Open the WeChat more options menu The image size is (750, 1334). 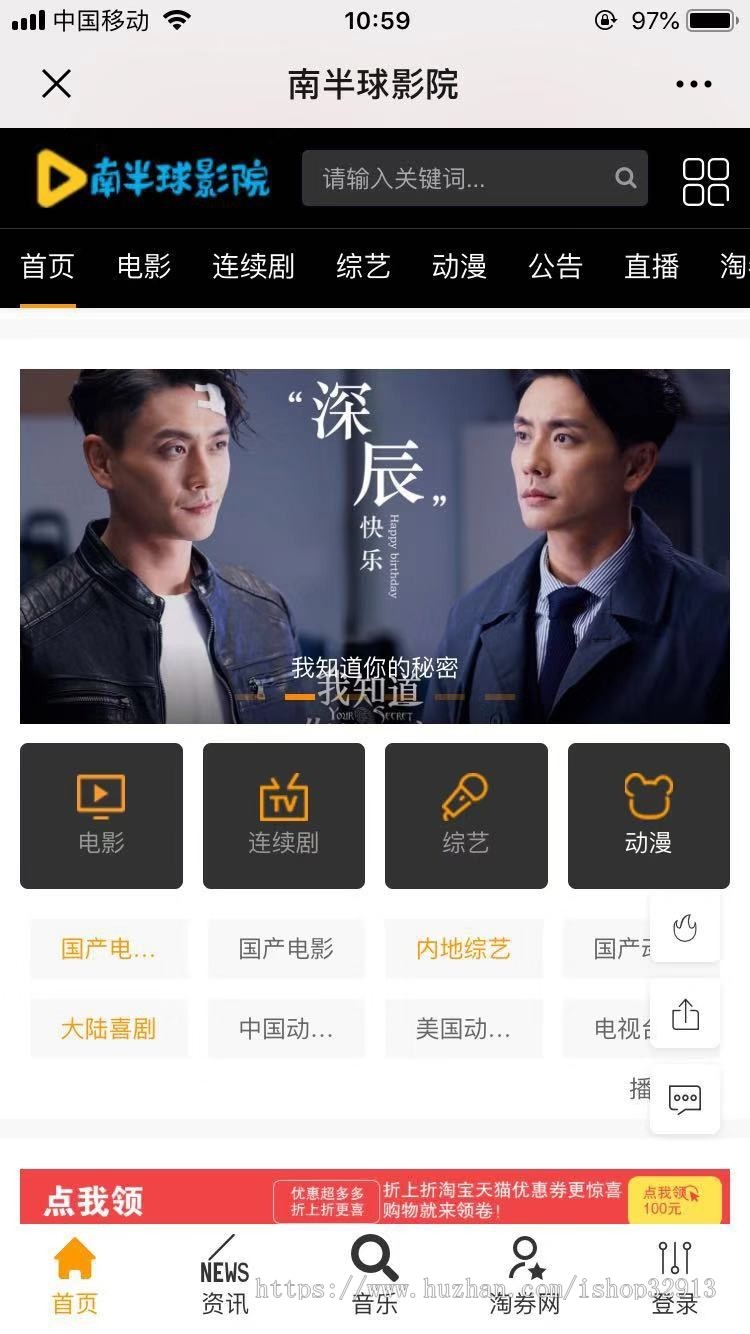(692, 84)
